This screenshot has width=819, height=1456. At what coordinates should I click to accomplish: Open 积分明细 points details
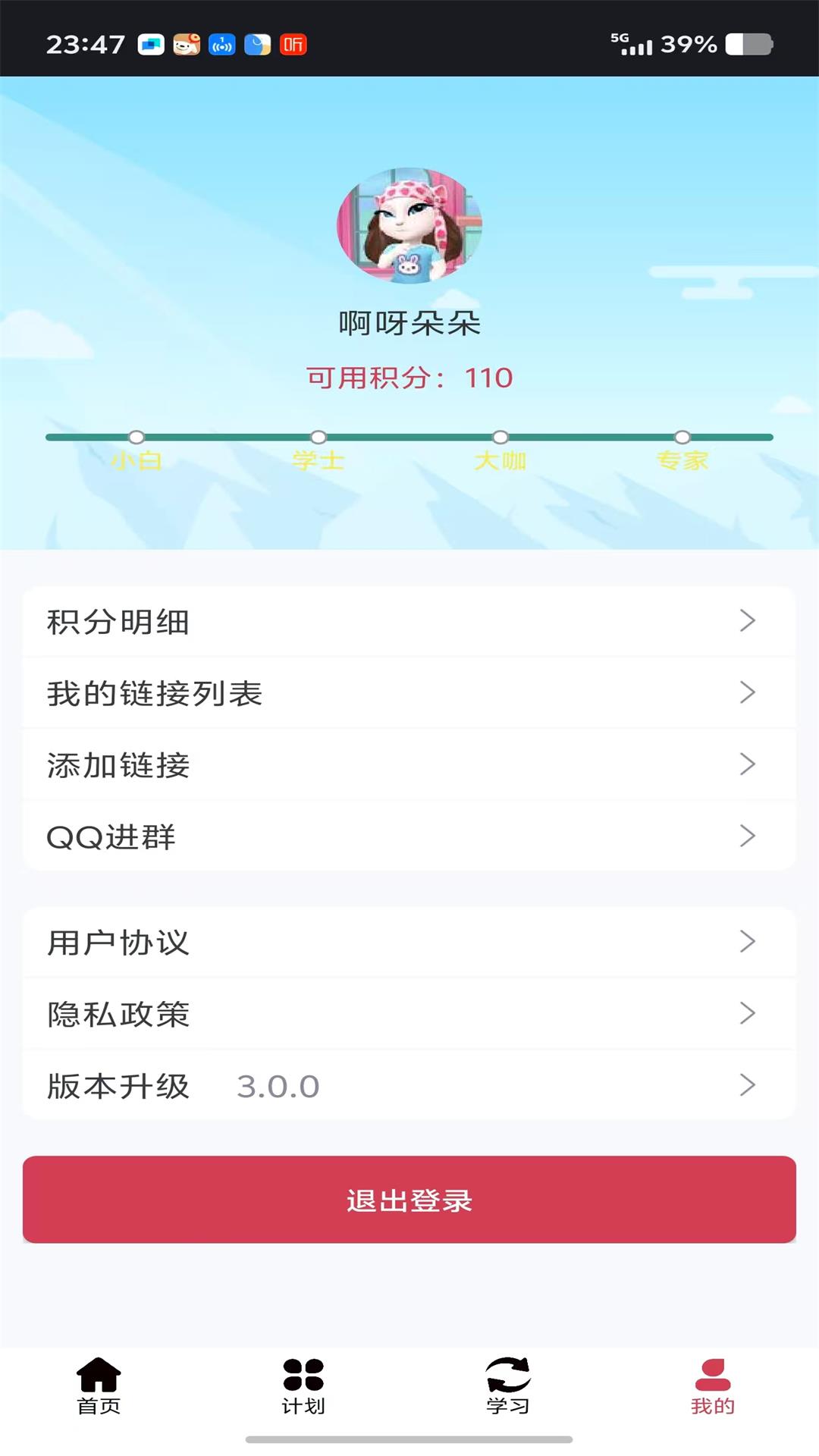pyautogui.click(x=409, y=621)
